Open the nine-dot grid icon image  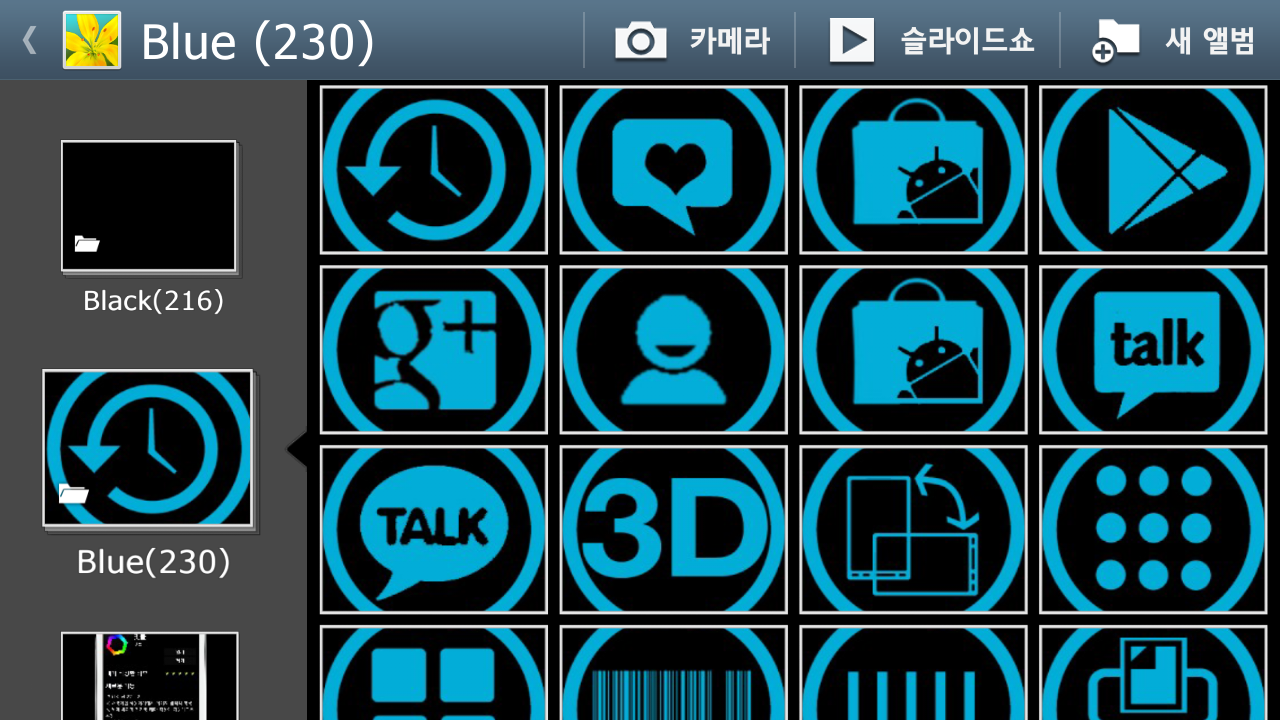[1153, 529]
